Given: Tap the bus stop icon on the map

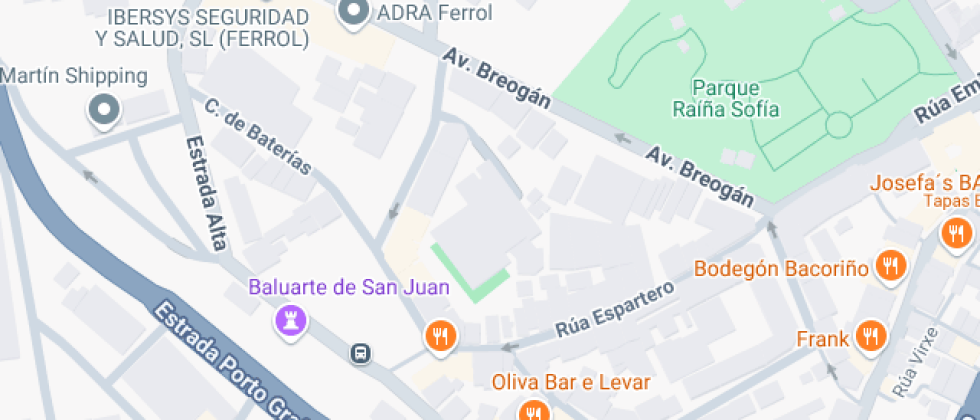Looking at the screenshot, I should pos(360,353).
